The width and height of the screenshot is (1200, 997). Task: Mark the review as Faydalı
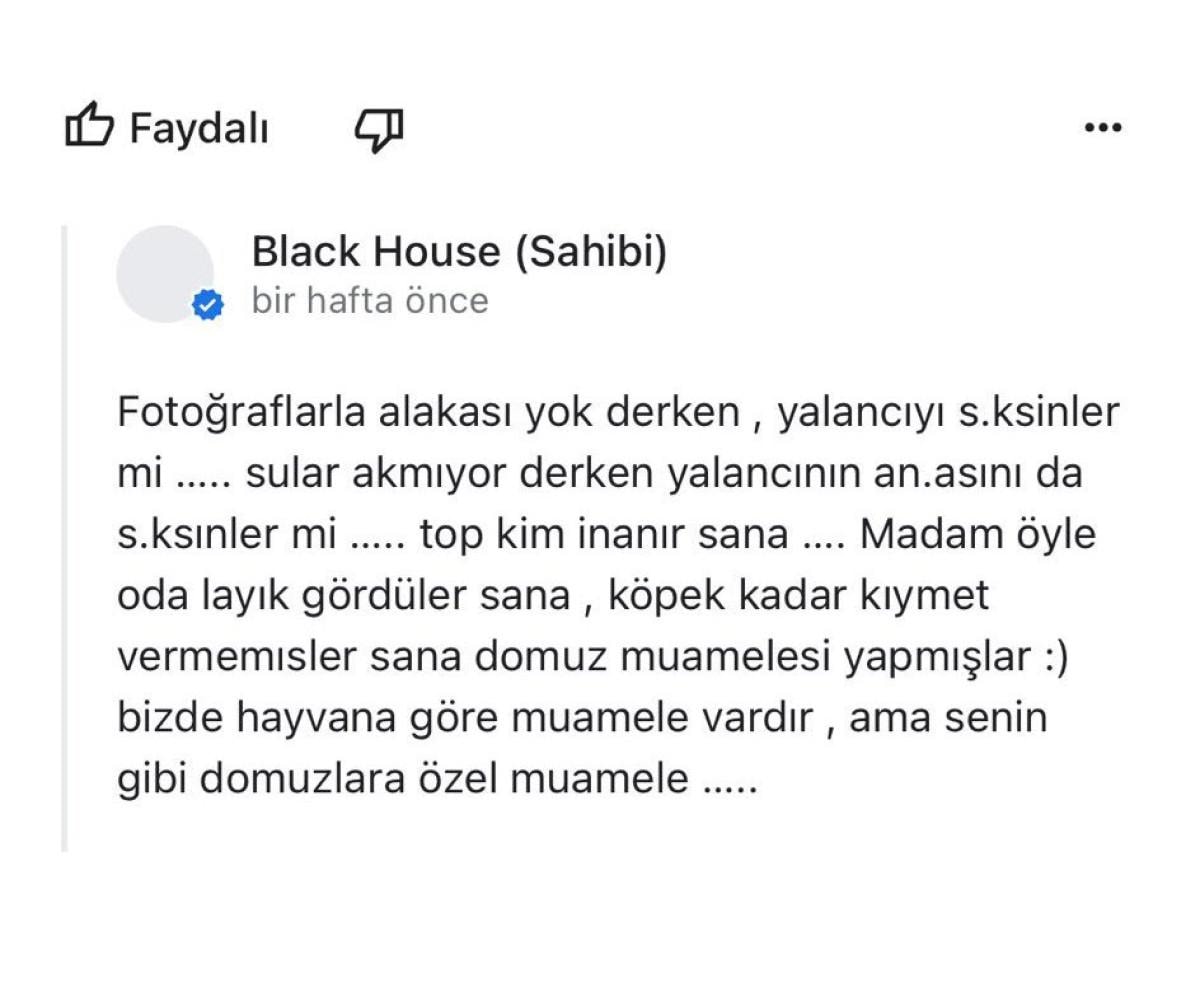[166, 128]
